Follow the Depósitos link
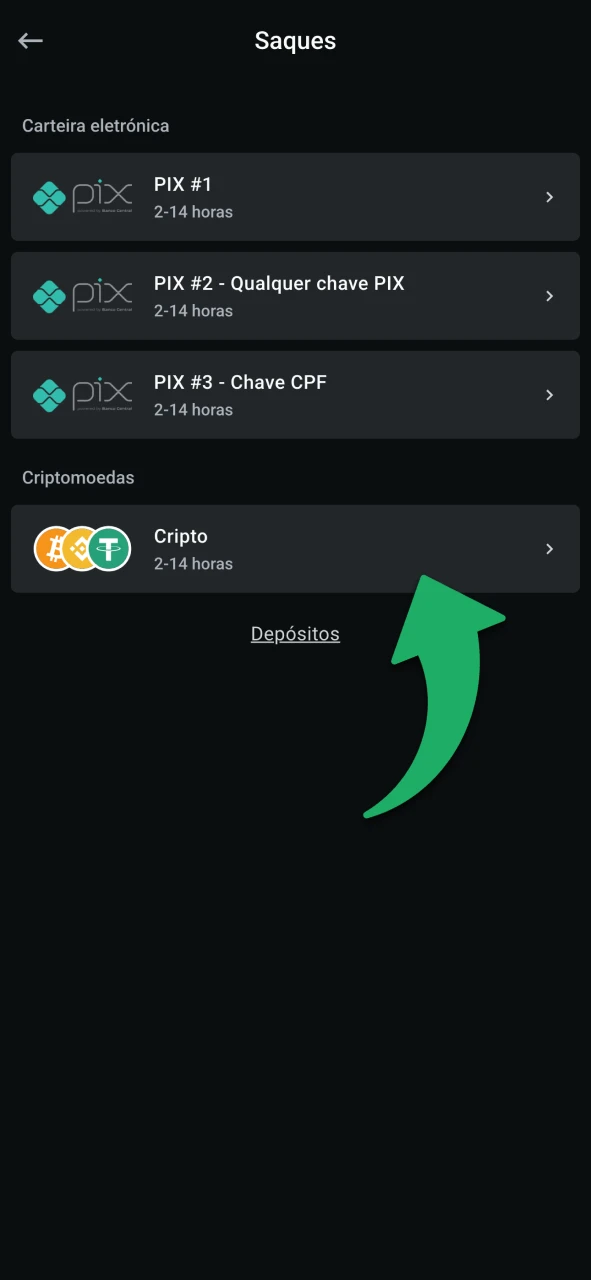Viewport: 591px width, 1280px height. coord(295,634)
